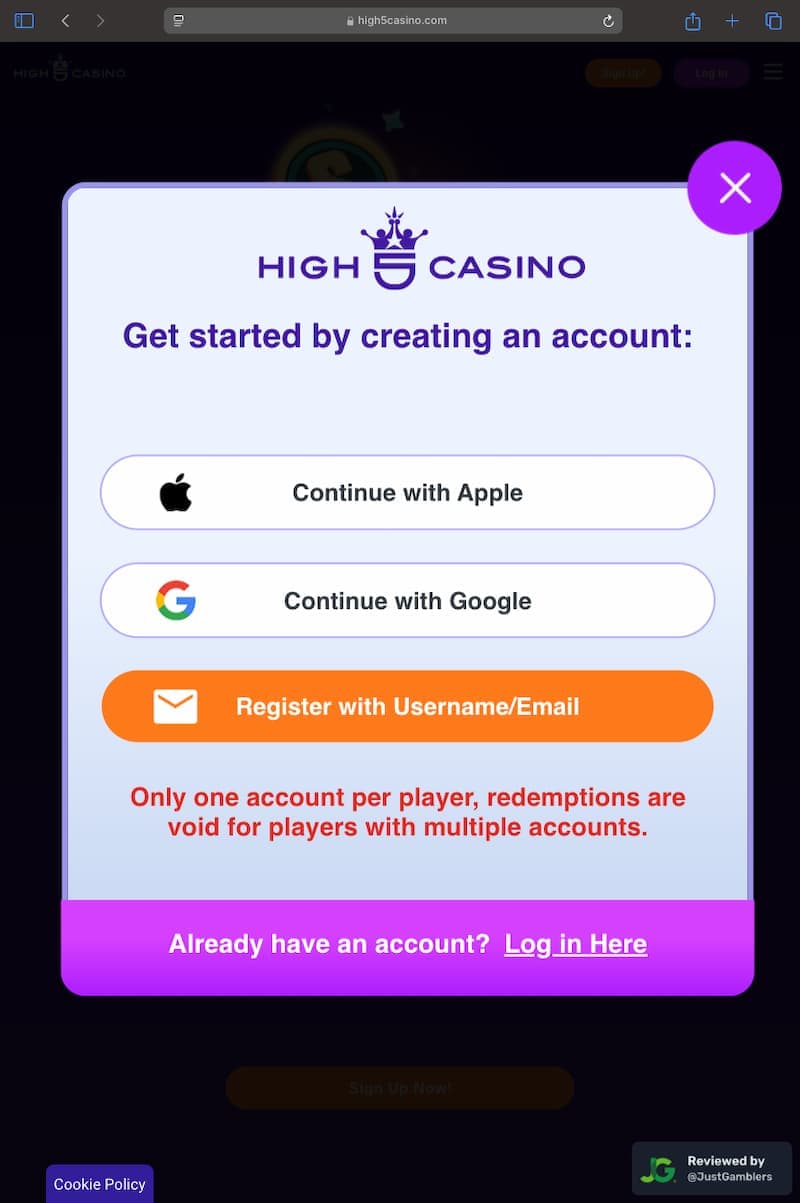Show the tab overview

pos(771,20)
